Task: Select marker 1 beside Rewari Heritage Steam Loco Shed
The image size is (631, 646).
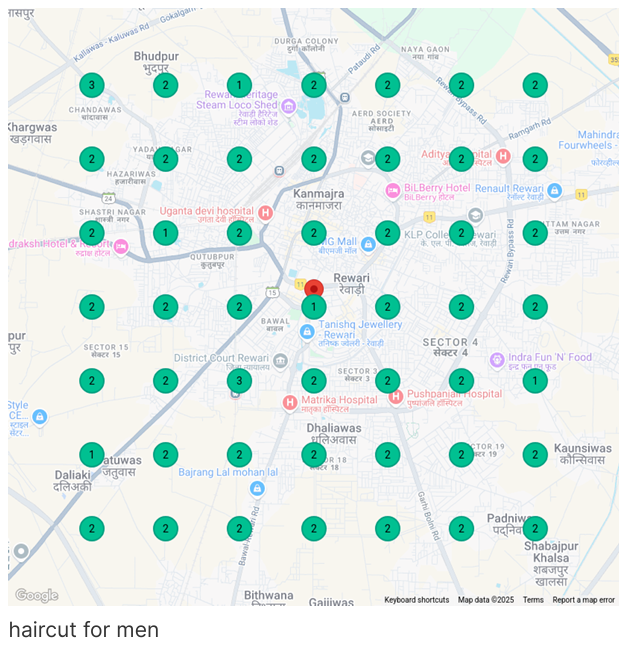Action: click(x=239, y=85)
